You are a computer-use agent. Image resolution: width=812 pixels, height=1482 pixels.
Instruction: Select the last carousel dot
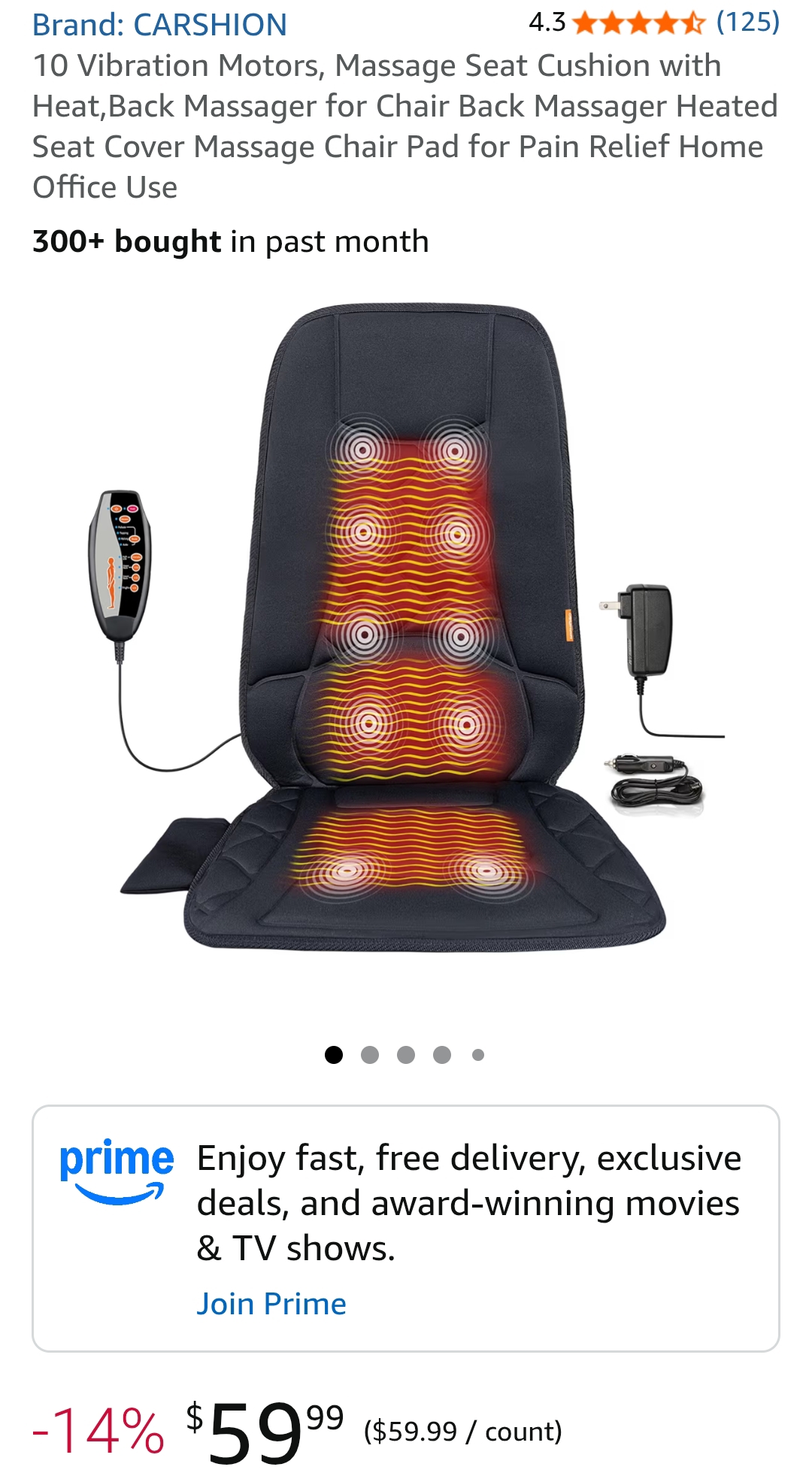click(x=477, y=1055)
